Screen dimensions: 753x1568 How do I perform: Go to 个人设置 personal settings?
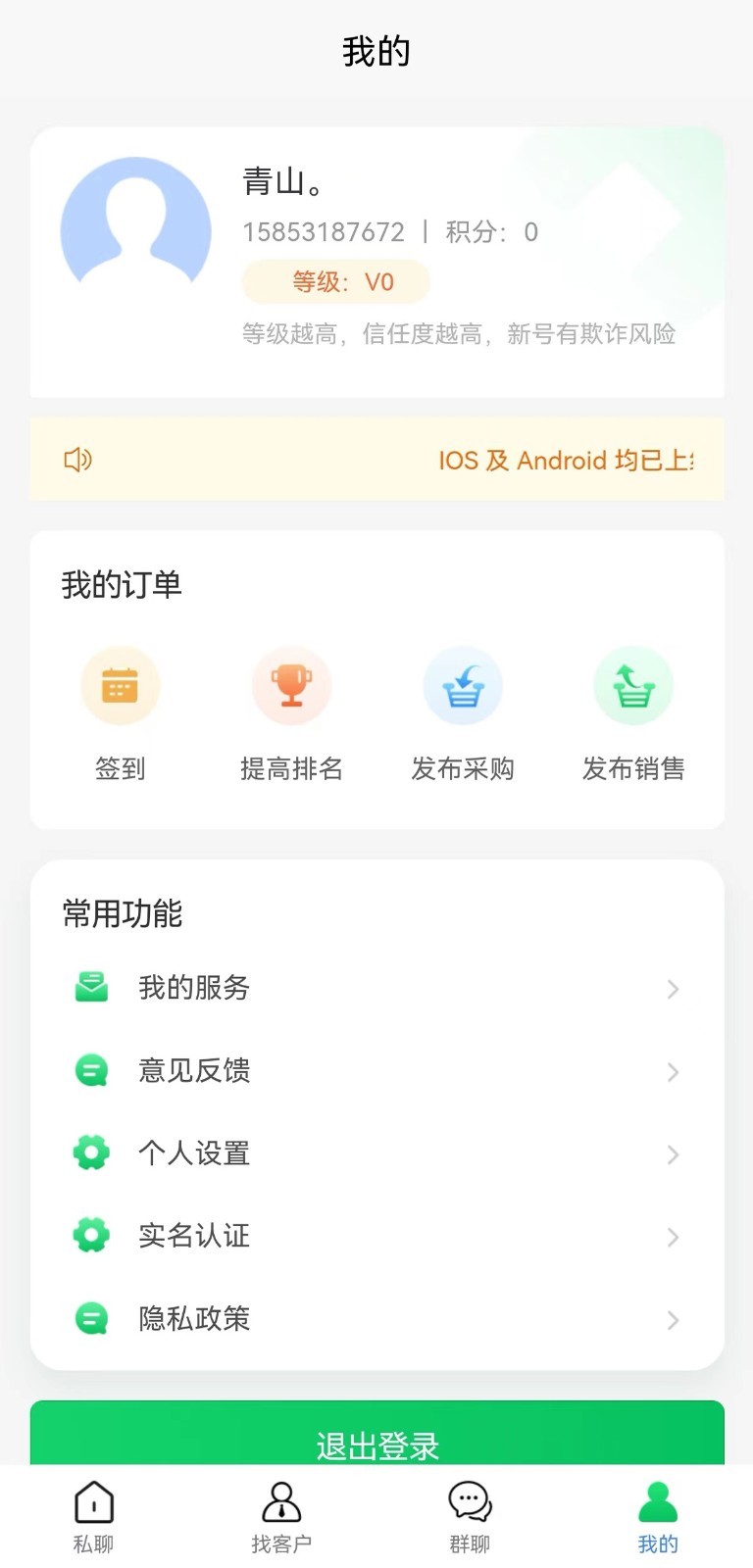(x=377, y=1153)
